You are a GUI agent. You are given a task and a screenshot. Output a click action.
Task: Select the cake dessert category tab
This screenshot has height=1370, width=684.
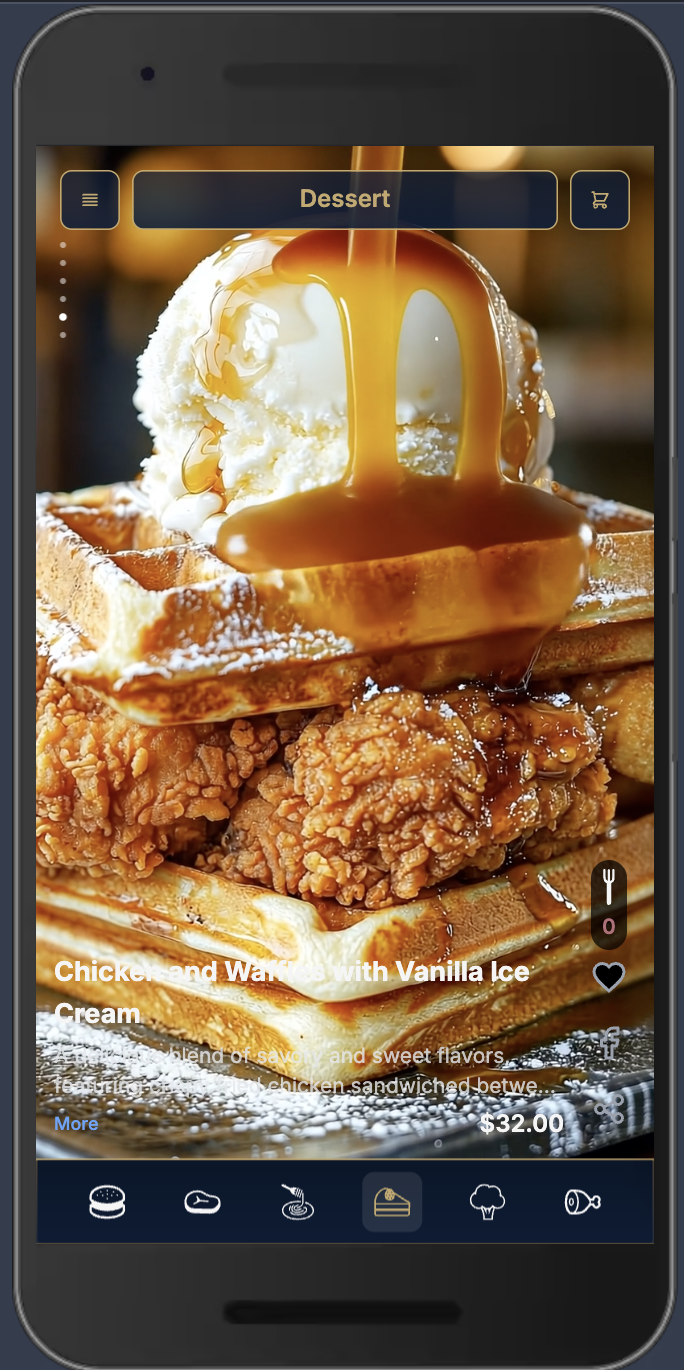pos(392,1201)
